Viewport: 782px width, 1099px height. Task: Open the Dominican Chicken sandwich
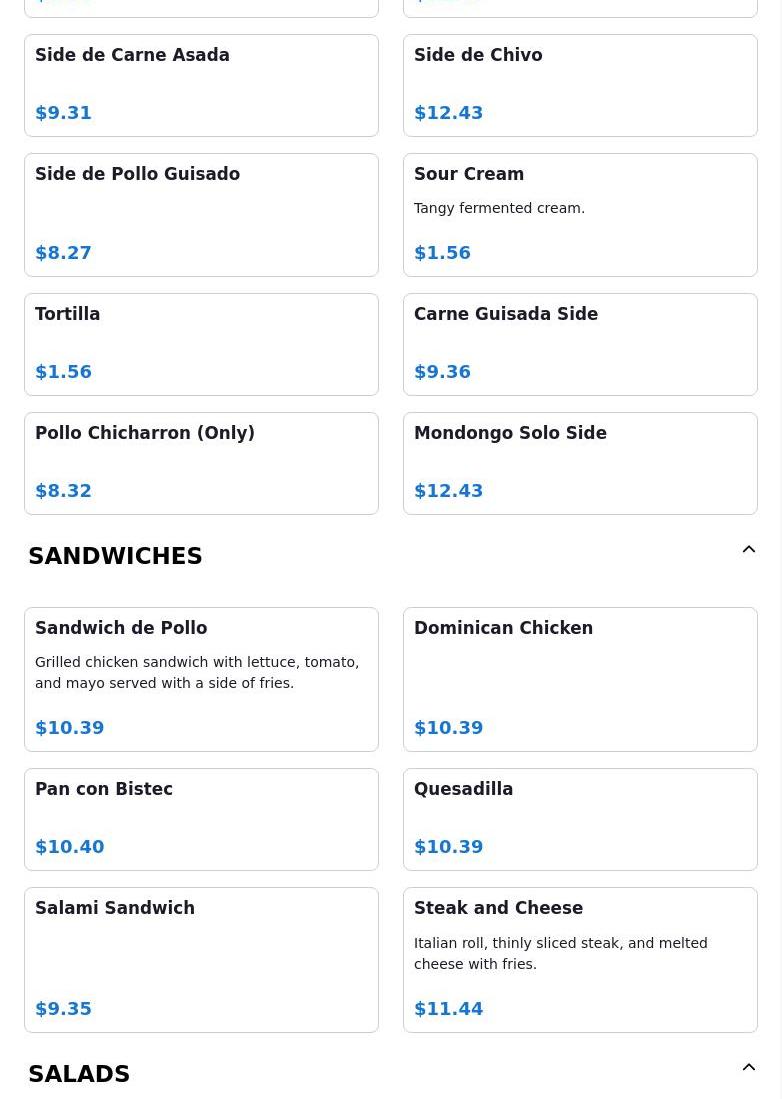pyautogui.click(x=580, y=678)
